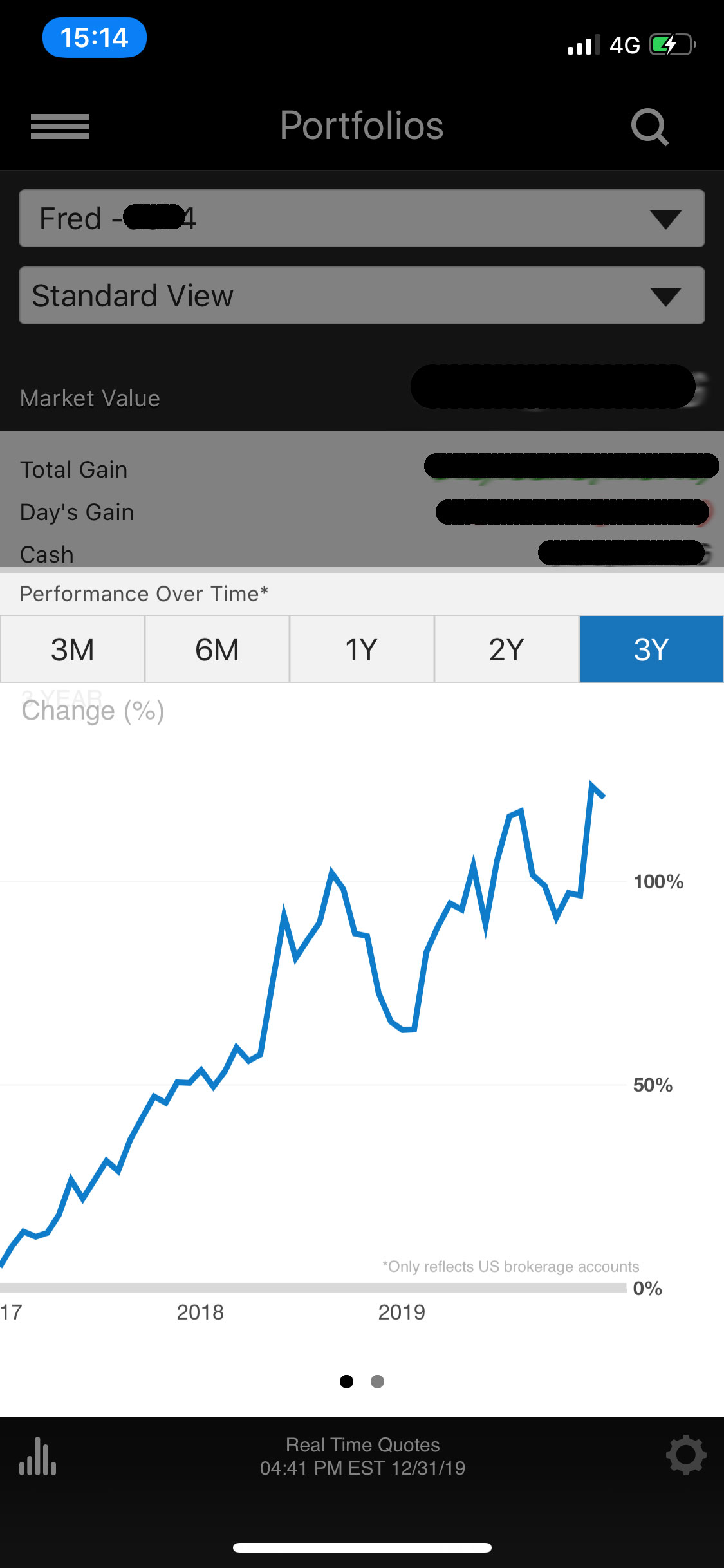
Task: Tap the search magnifier icon
Action: [650, 127]
